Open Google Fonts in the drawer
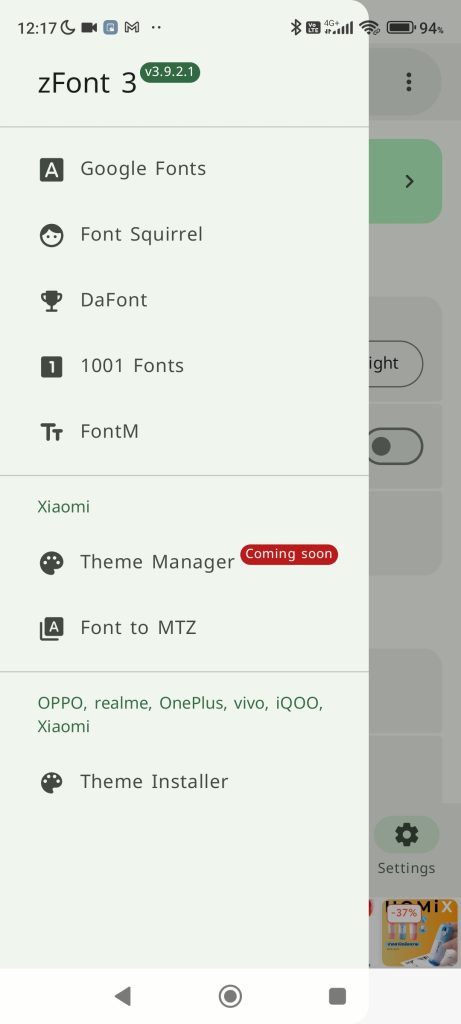 pyautogui.click(x=184, y=169)
